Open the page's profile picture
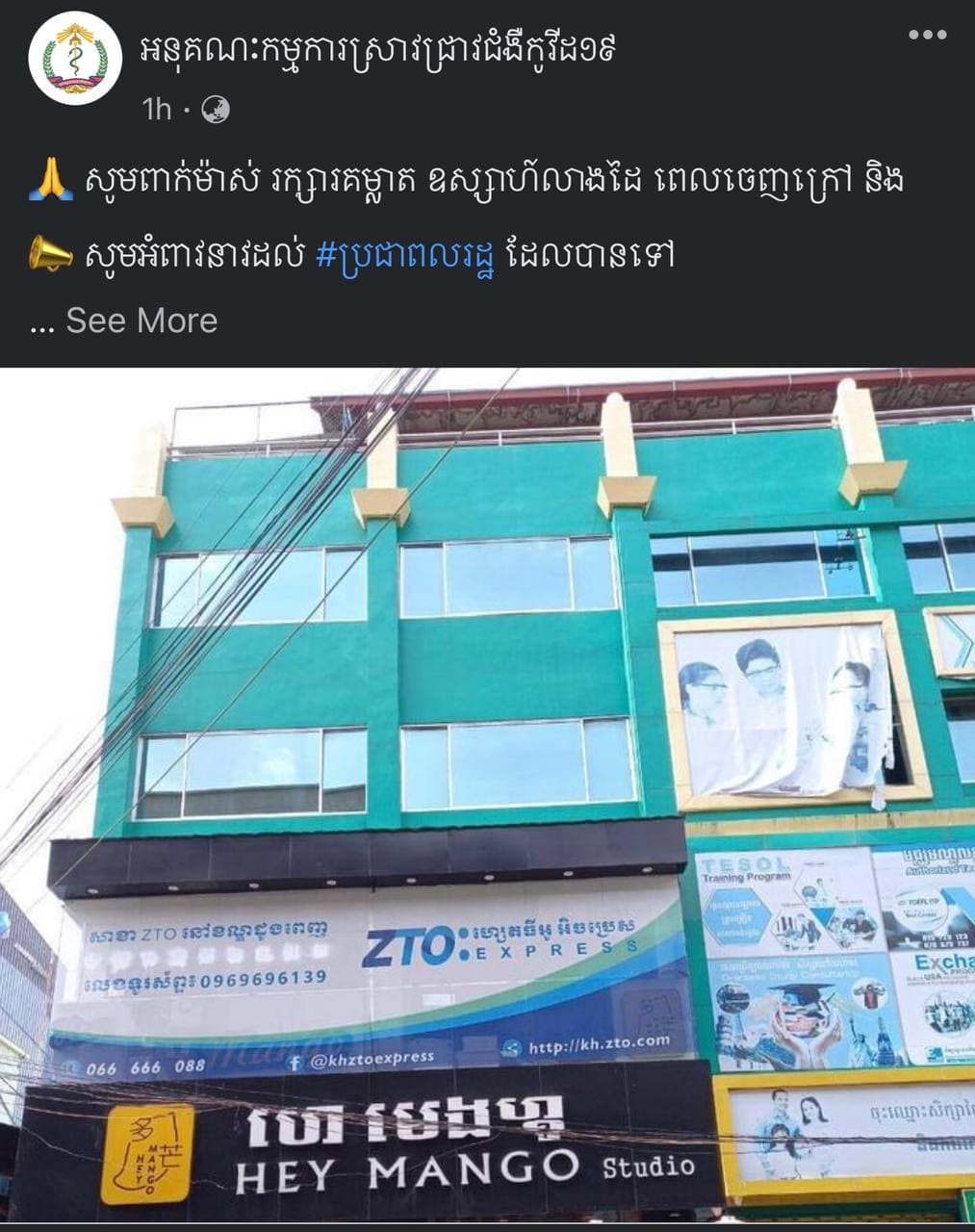 coord(74,59)
